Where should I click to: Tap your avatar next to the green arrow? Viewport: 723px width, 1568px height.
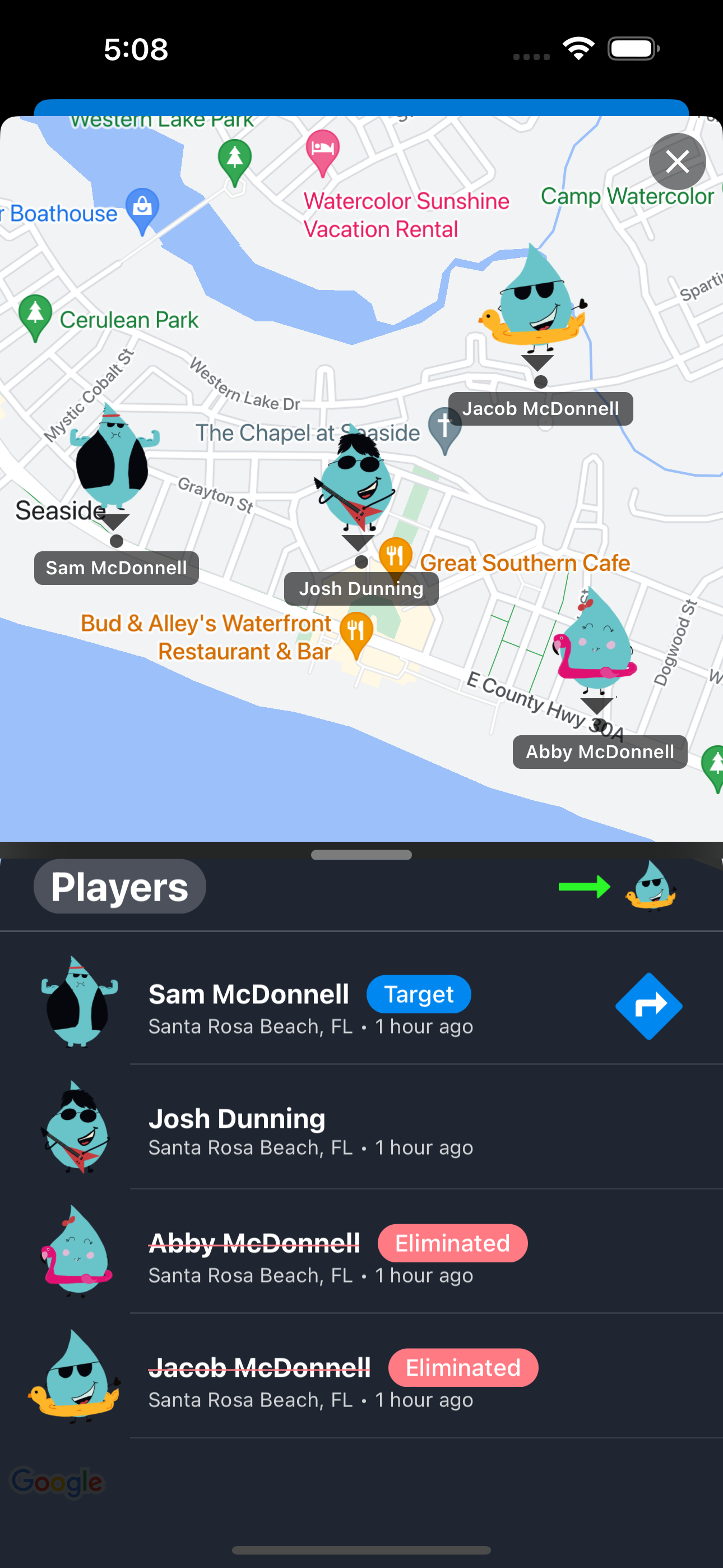tap(651, 886)
